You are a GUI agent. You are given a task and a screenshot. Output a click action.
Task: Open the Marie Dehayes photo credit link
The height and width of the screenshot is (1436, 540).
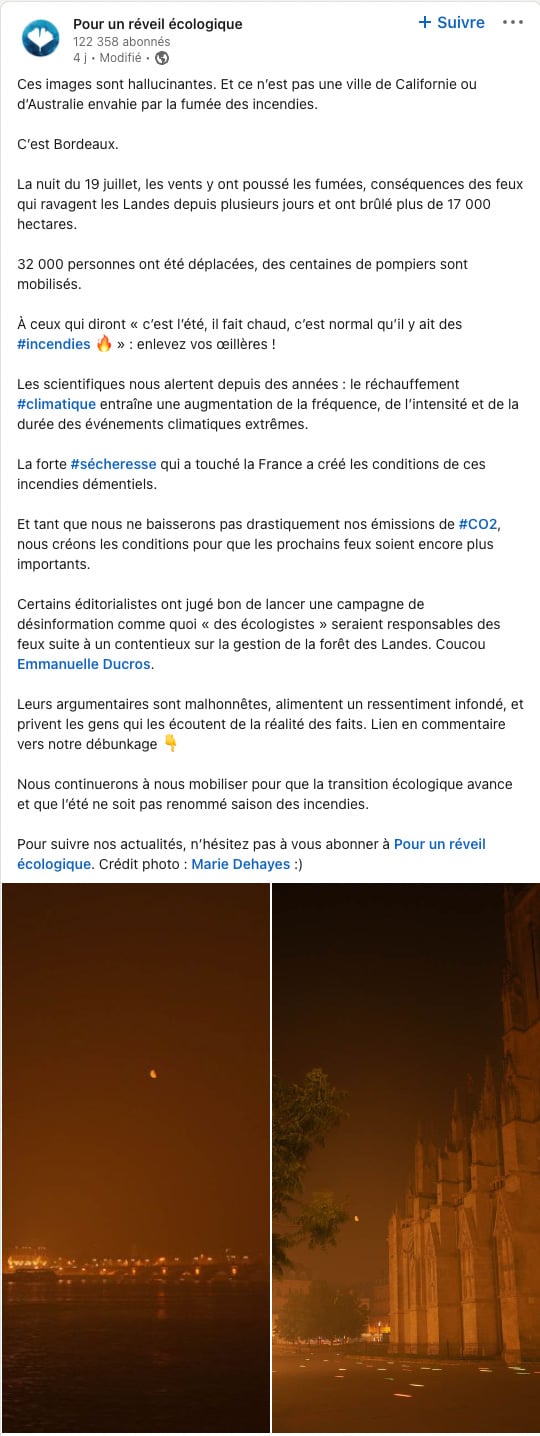(240, 864)
